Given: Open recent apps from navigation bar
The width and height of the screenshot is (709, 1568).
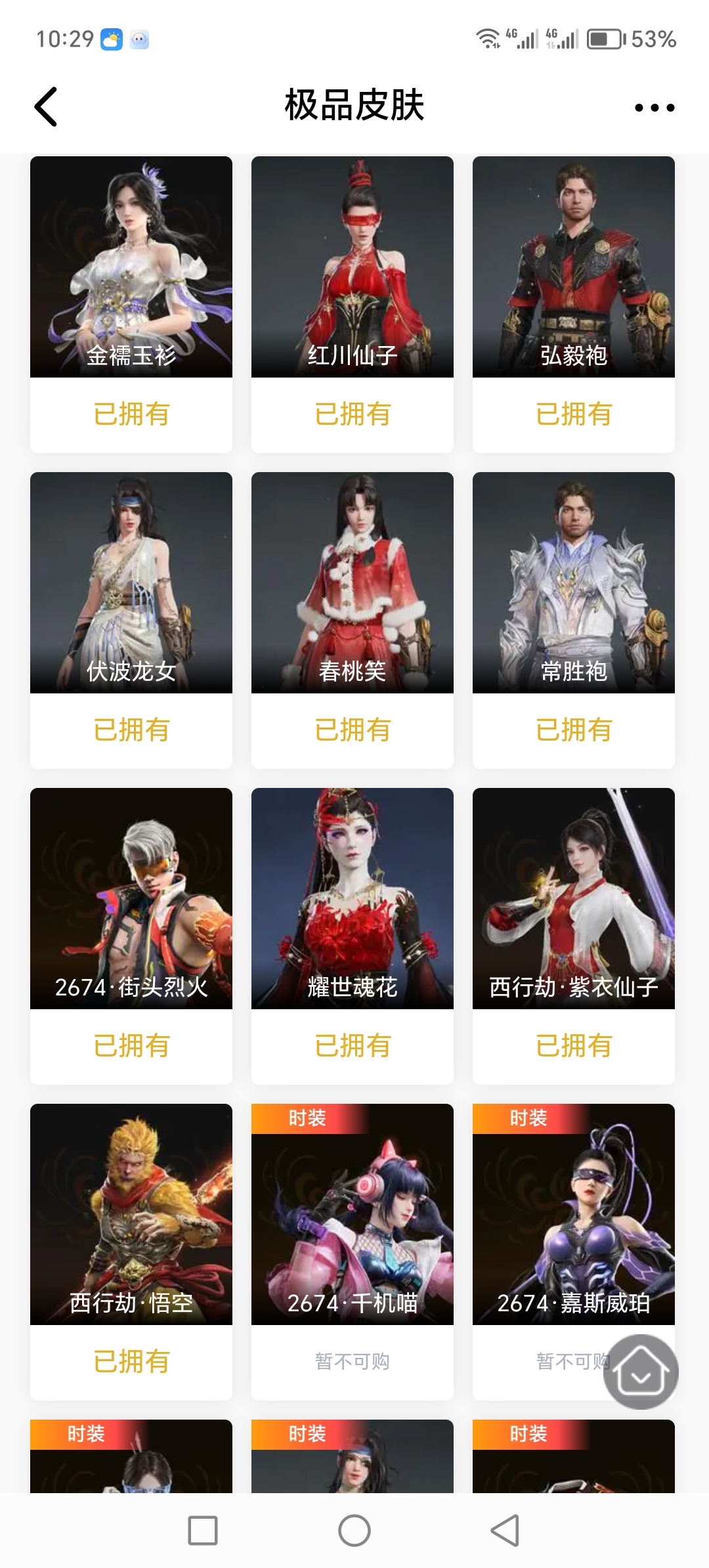Looking at the screenshot, I should [x=203, y=1531].
